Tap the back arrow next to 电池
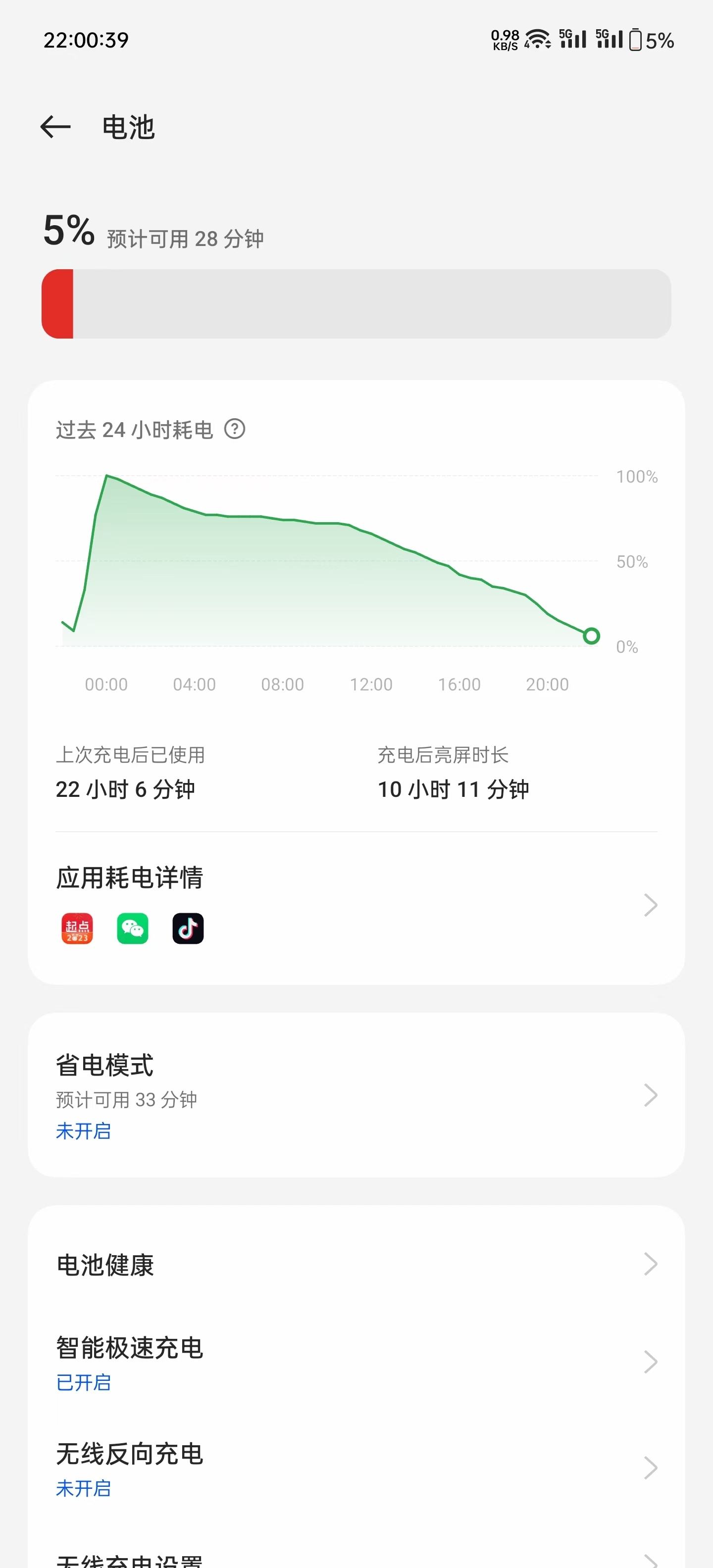 pos(55,127)
